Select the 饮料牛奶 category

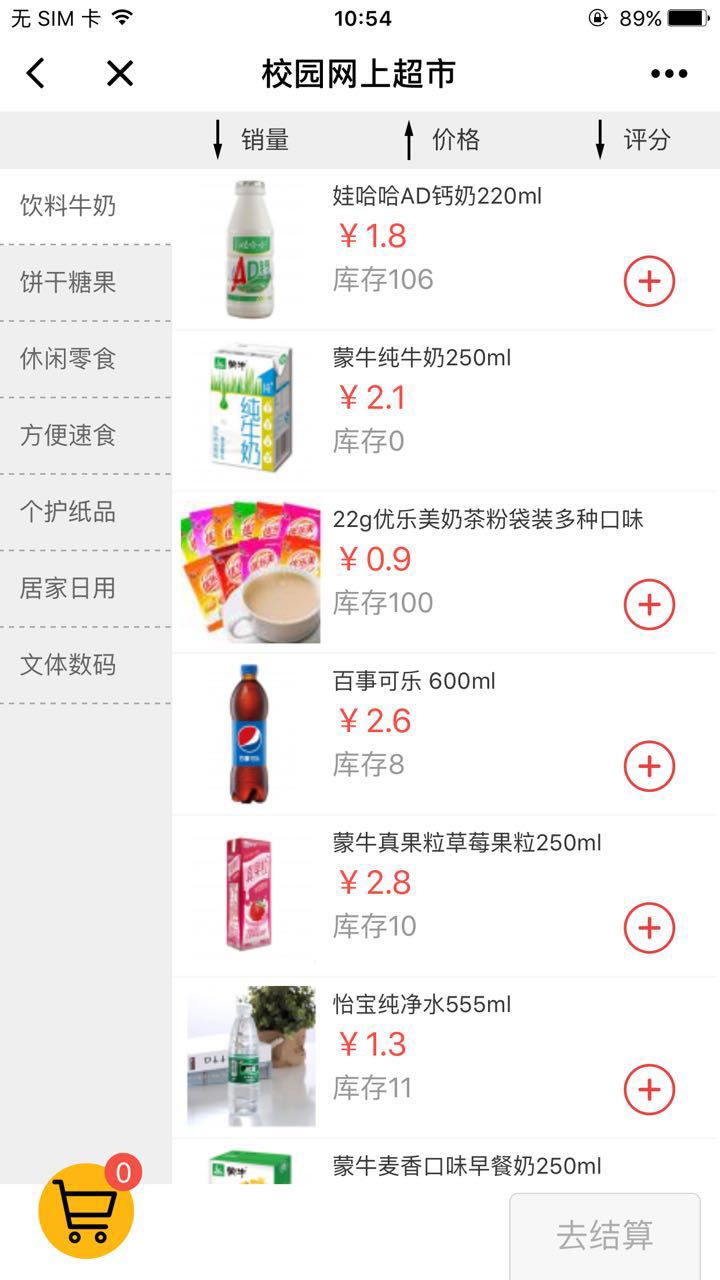coord(68,206)
